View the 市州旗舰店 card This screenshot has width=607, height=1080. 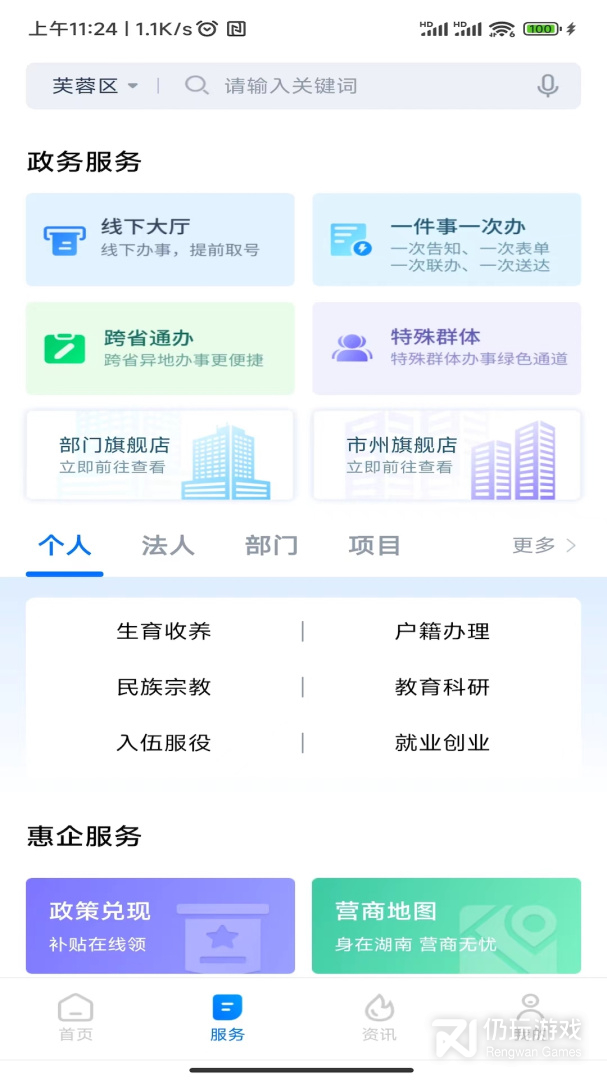[446, 455]
